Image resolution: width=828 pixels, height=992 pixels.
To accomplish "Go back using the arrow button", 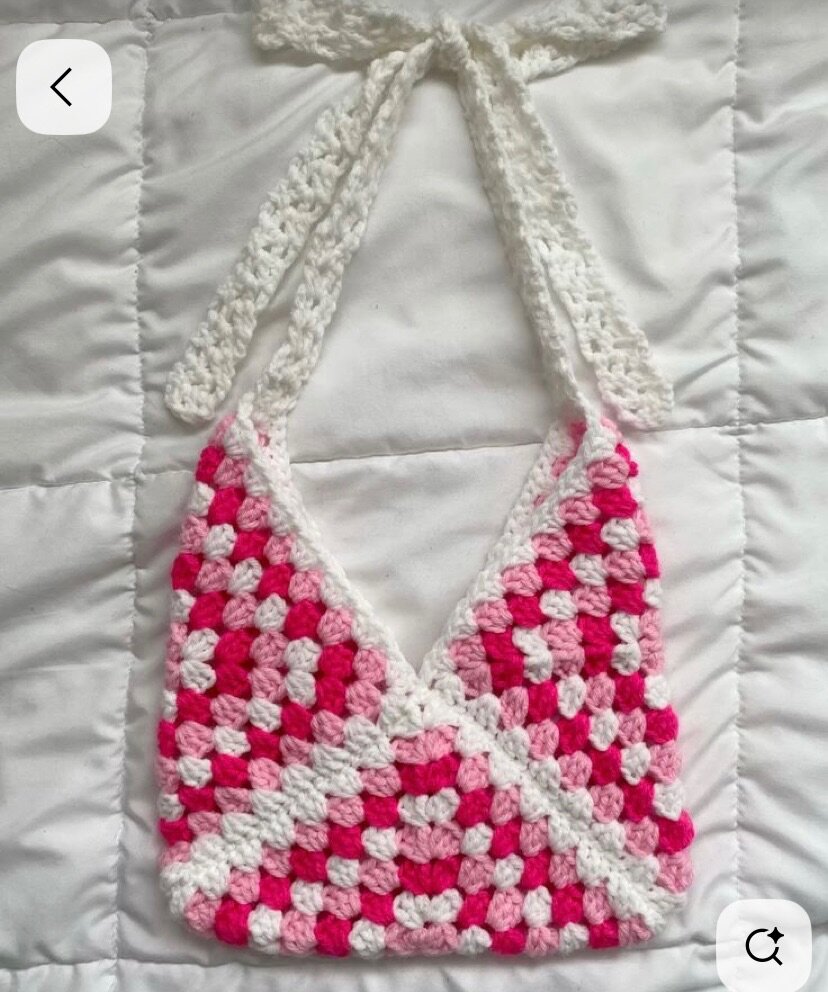I will (x=63, y=87).
